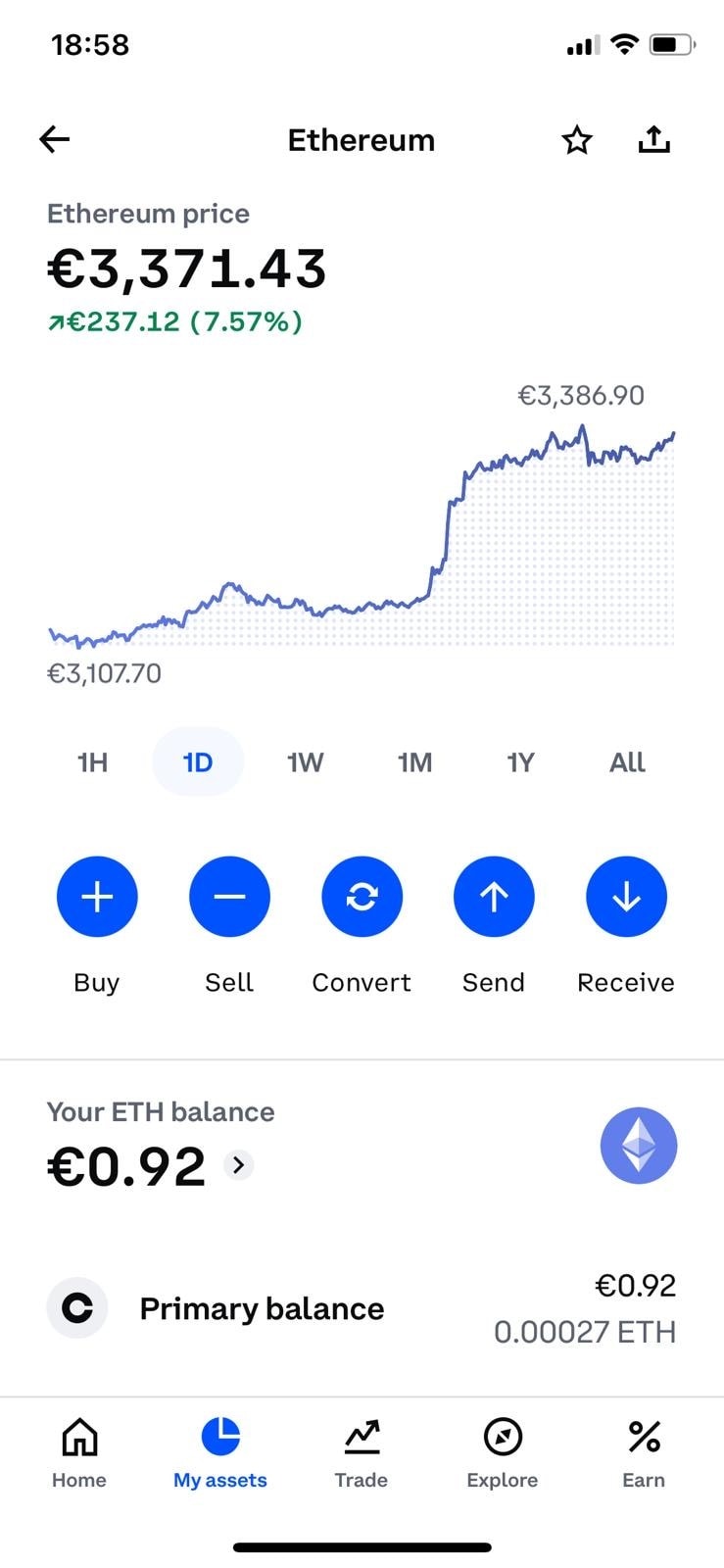
Task: Open the Earn tab
Action: coord(644,1453)
